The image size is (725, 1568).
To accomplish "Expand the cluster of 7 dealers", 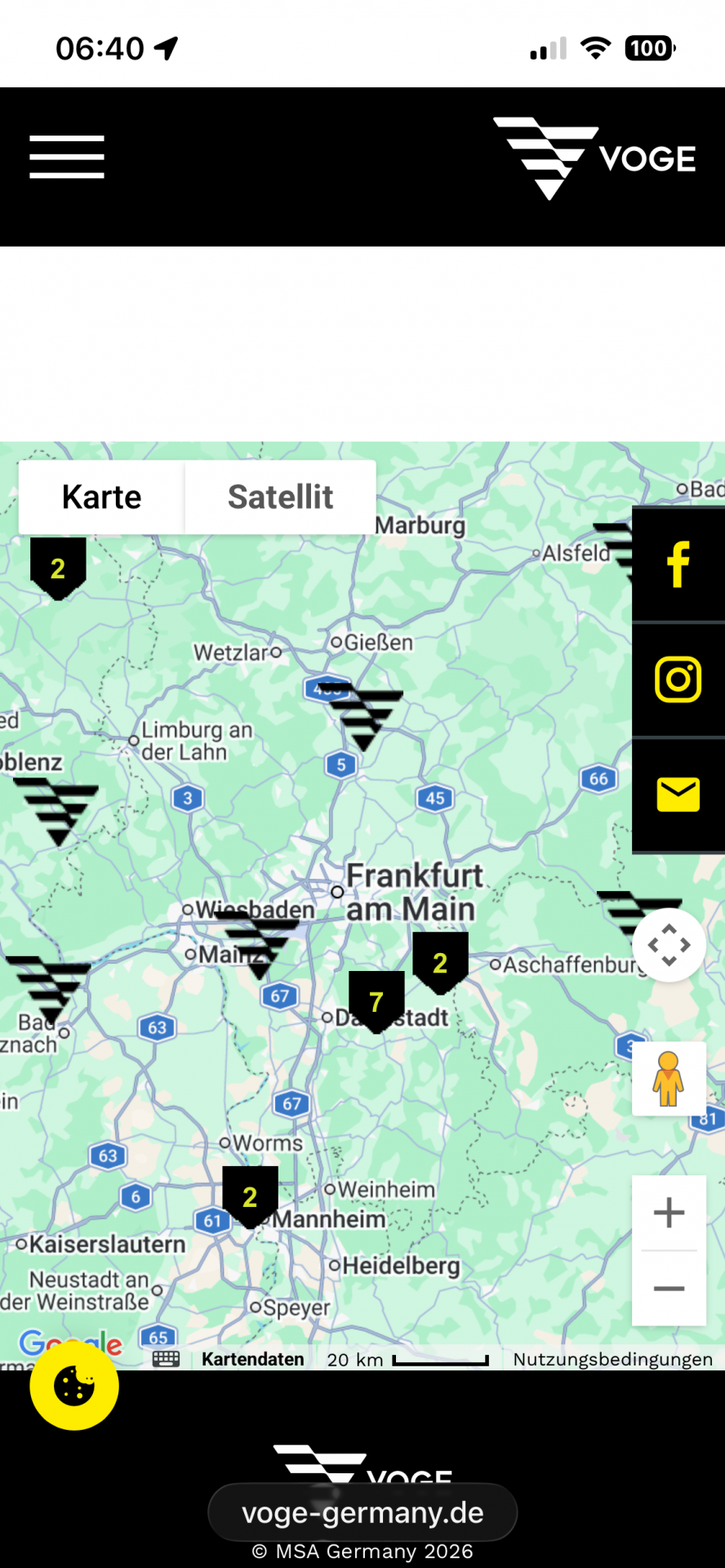I will [x=376, y=1001].
